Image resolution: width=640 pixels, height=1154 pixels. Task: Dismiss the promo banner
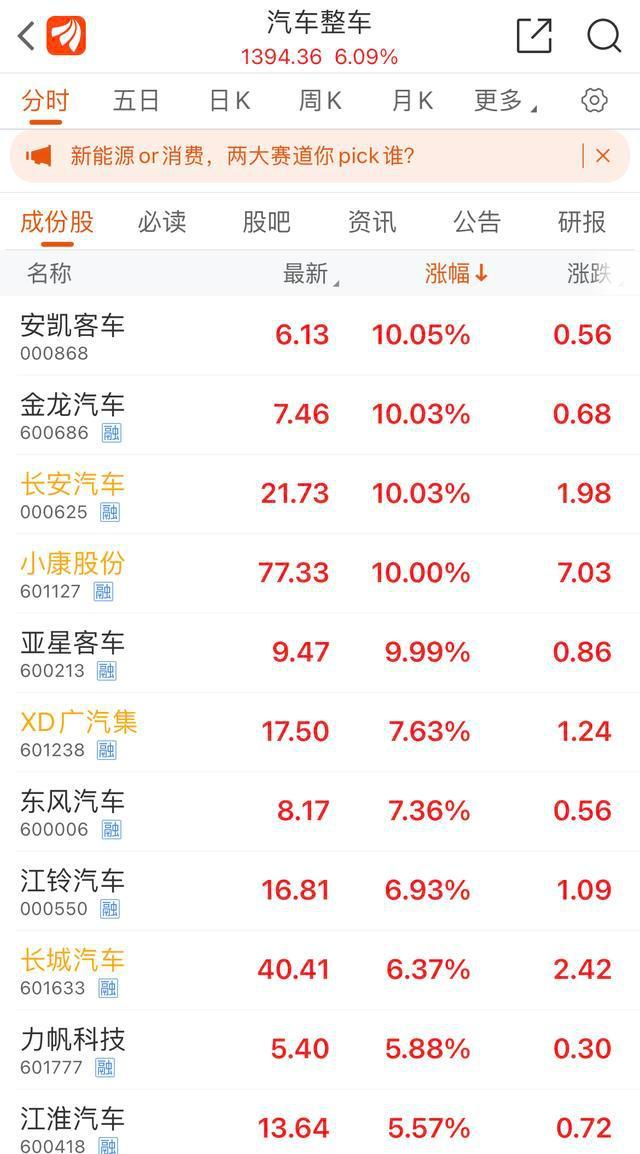(x=603, y=156)
